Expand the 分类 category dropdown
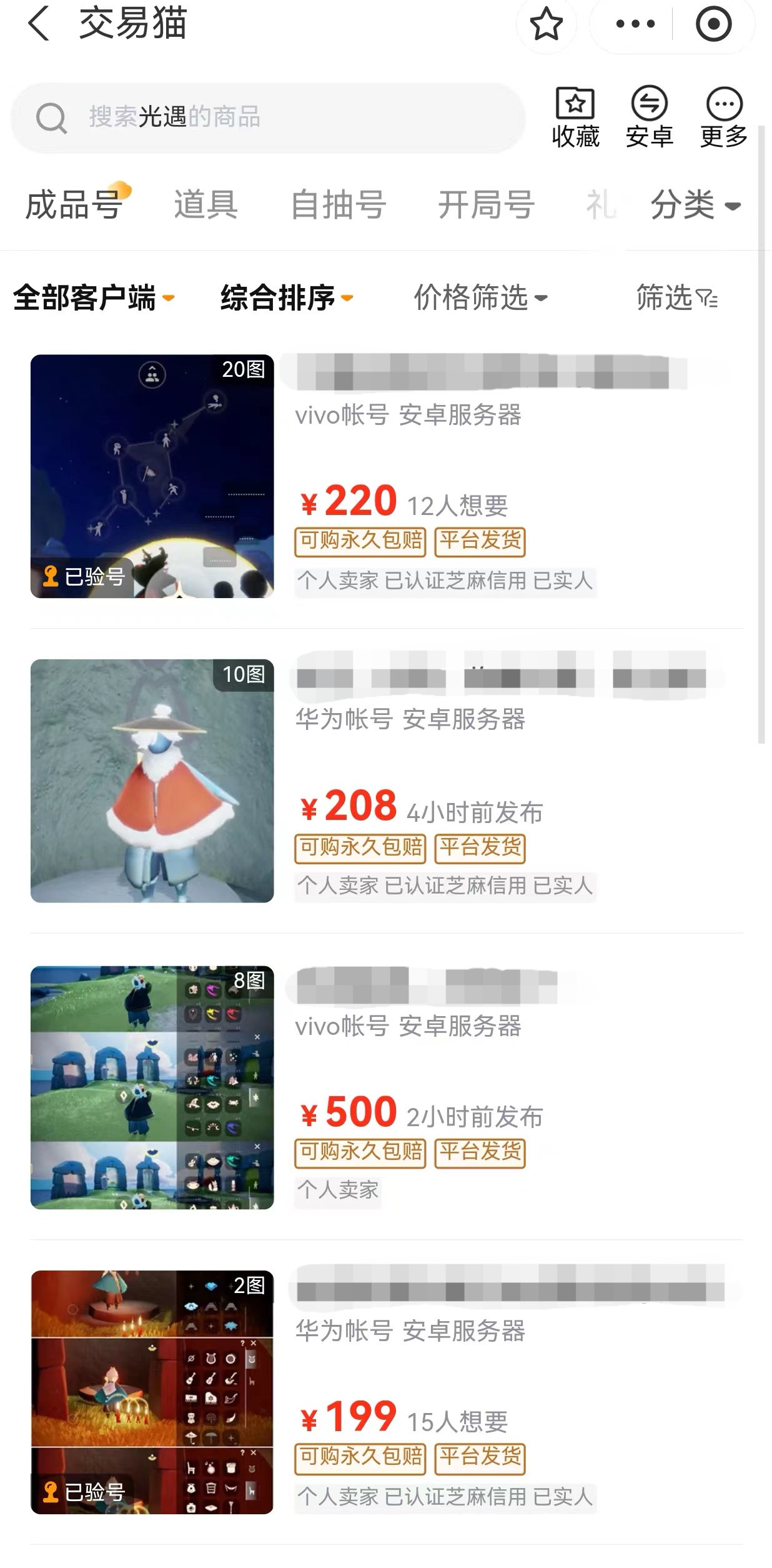Screen dimensions: 772x1568 point(695,205)
